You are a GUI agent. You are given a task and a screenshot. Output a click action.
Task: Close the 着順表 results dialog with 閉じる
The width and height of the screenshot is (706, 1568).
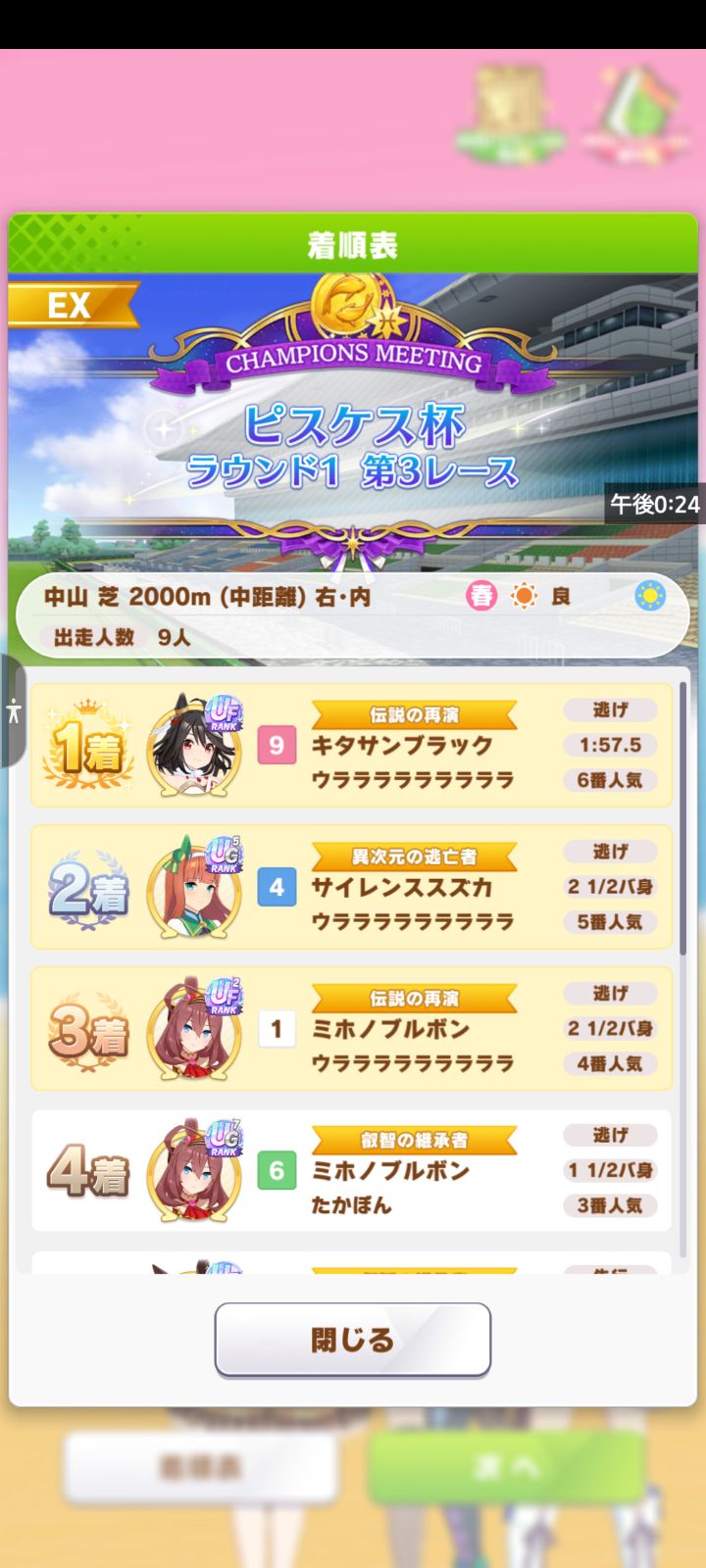click(x=352, y=1339)
